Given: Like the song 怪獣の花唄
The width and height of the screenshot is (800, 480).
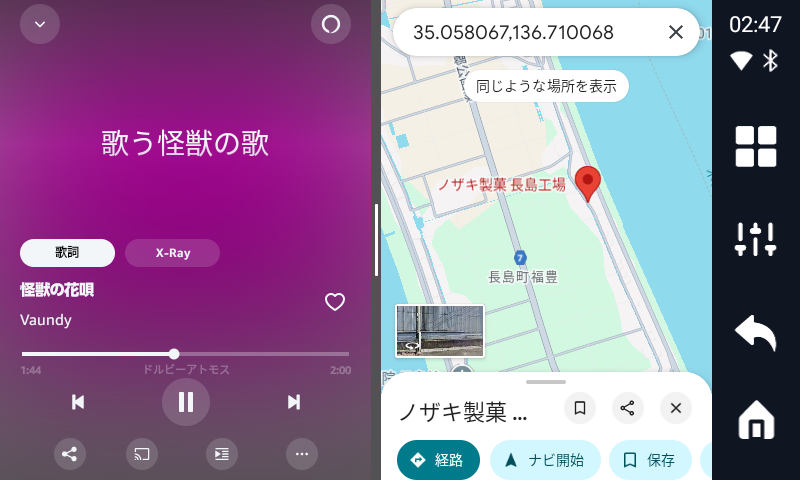Looking at the screenshot, I should (335, 302).
